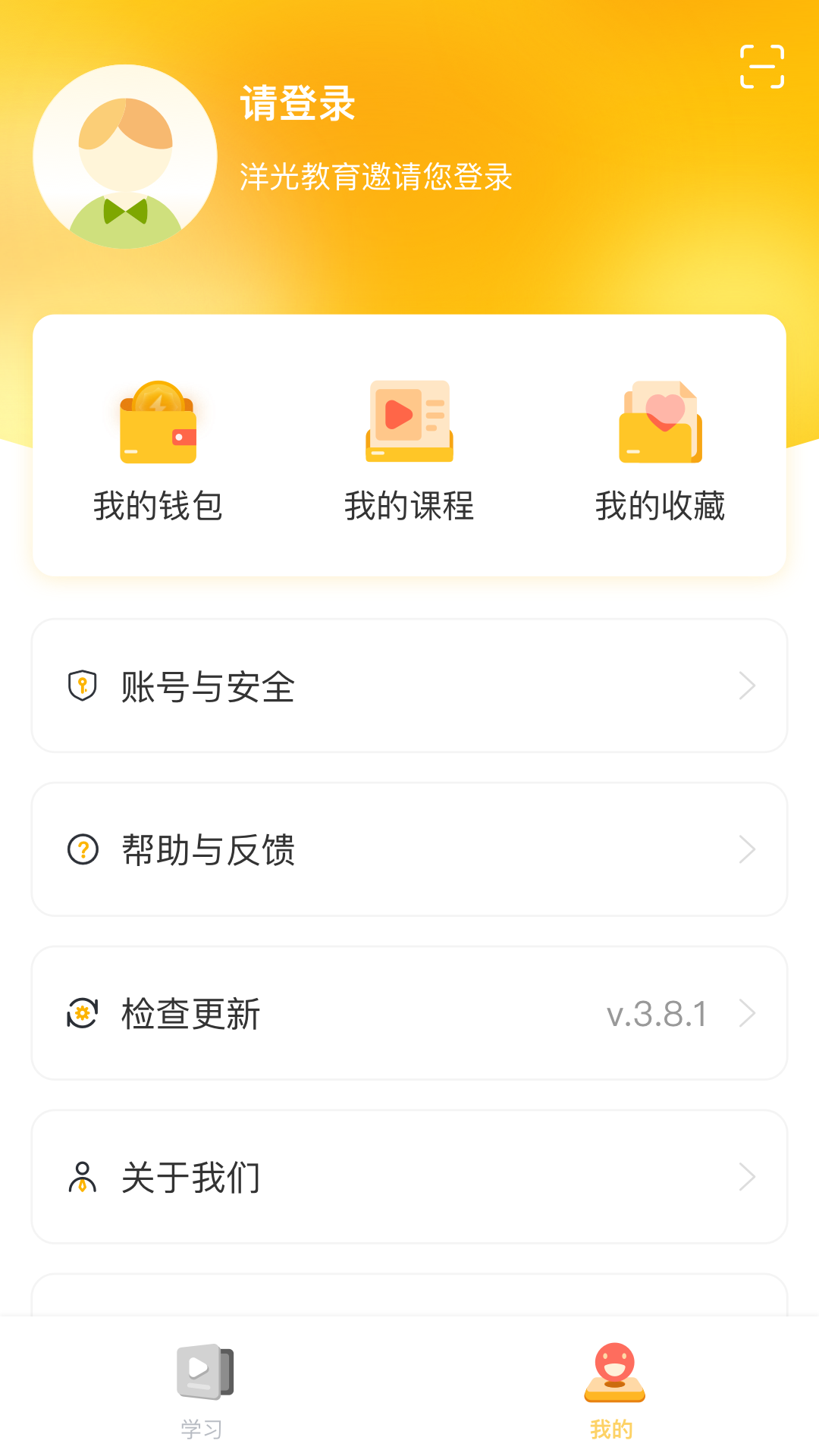Tap the person icon beside 关于我们

point(83,1177)
